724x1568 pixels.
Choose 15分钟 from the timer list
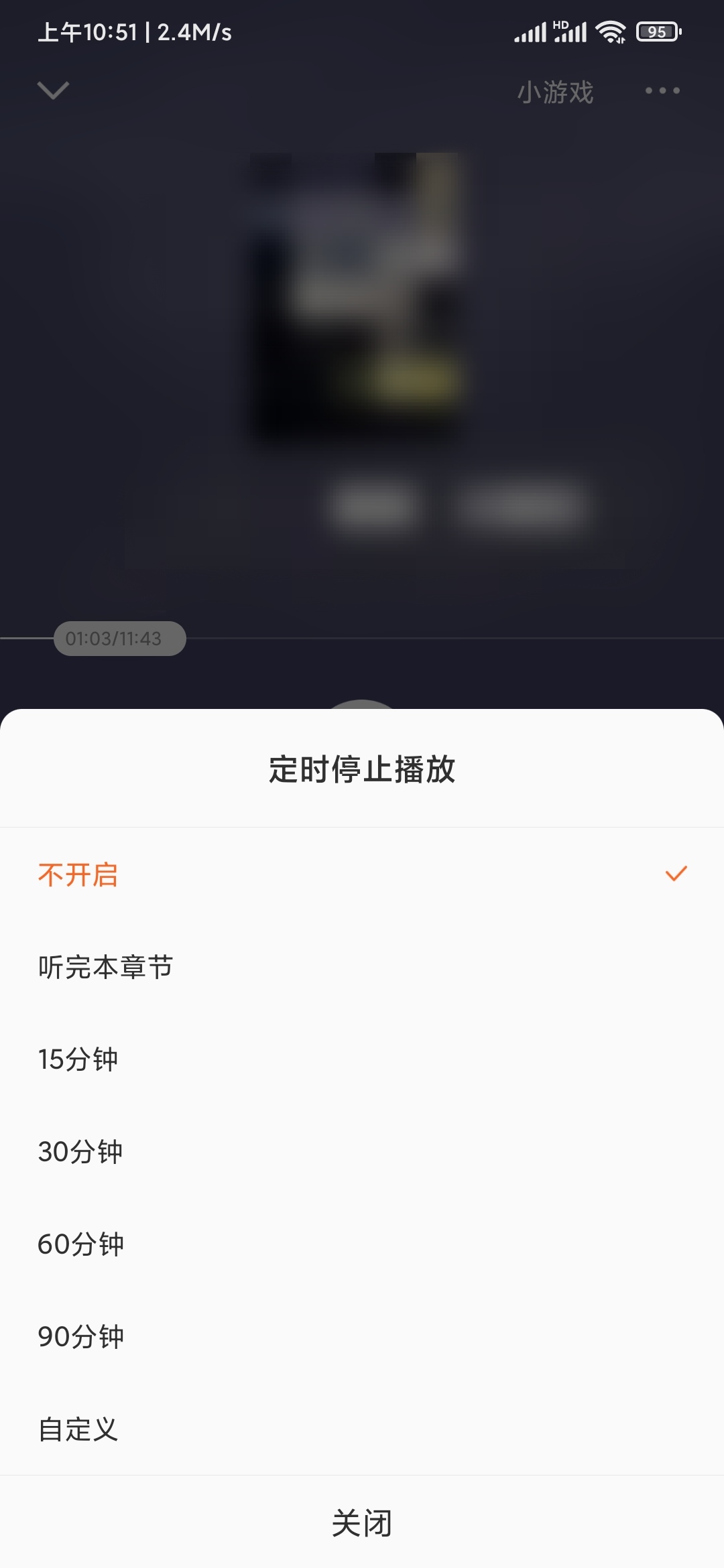tap(78, 1059)
